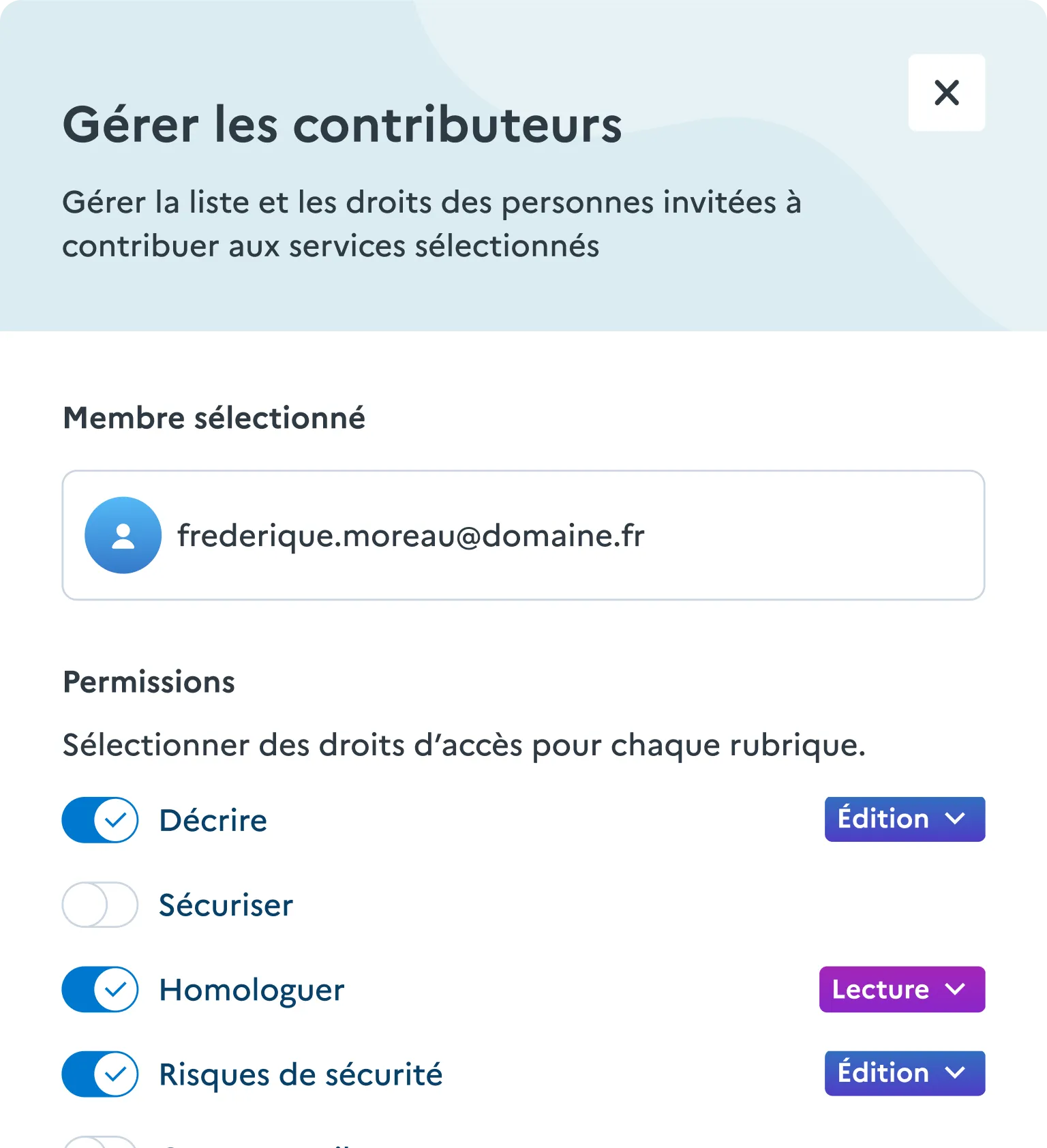Open the Édition dropdown next to Décrire
This screenshot has height=1148, width=1047.
click(x=905, y=819)
